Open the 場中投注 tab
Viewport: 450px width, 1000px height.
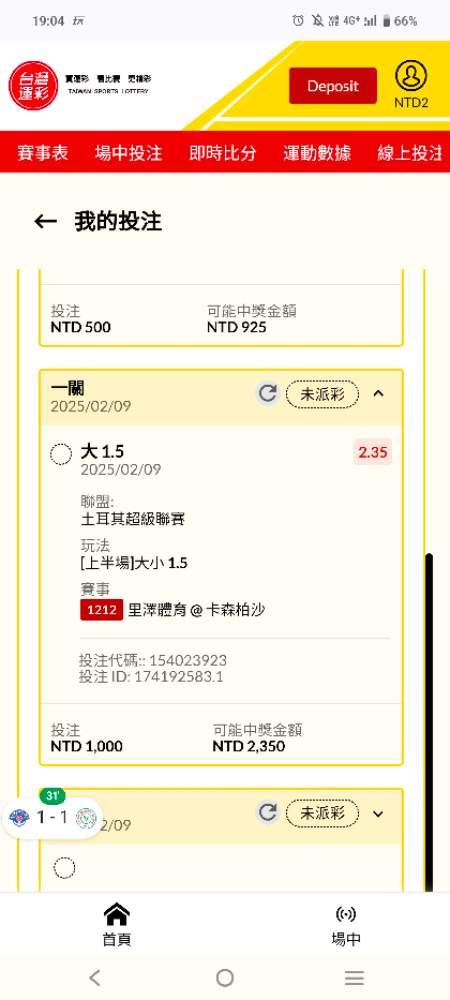point(128,152)
